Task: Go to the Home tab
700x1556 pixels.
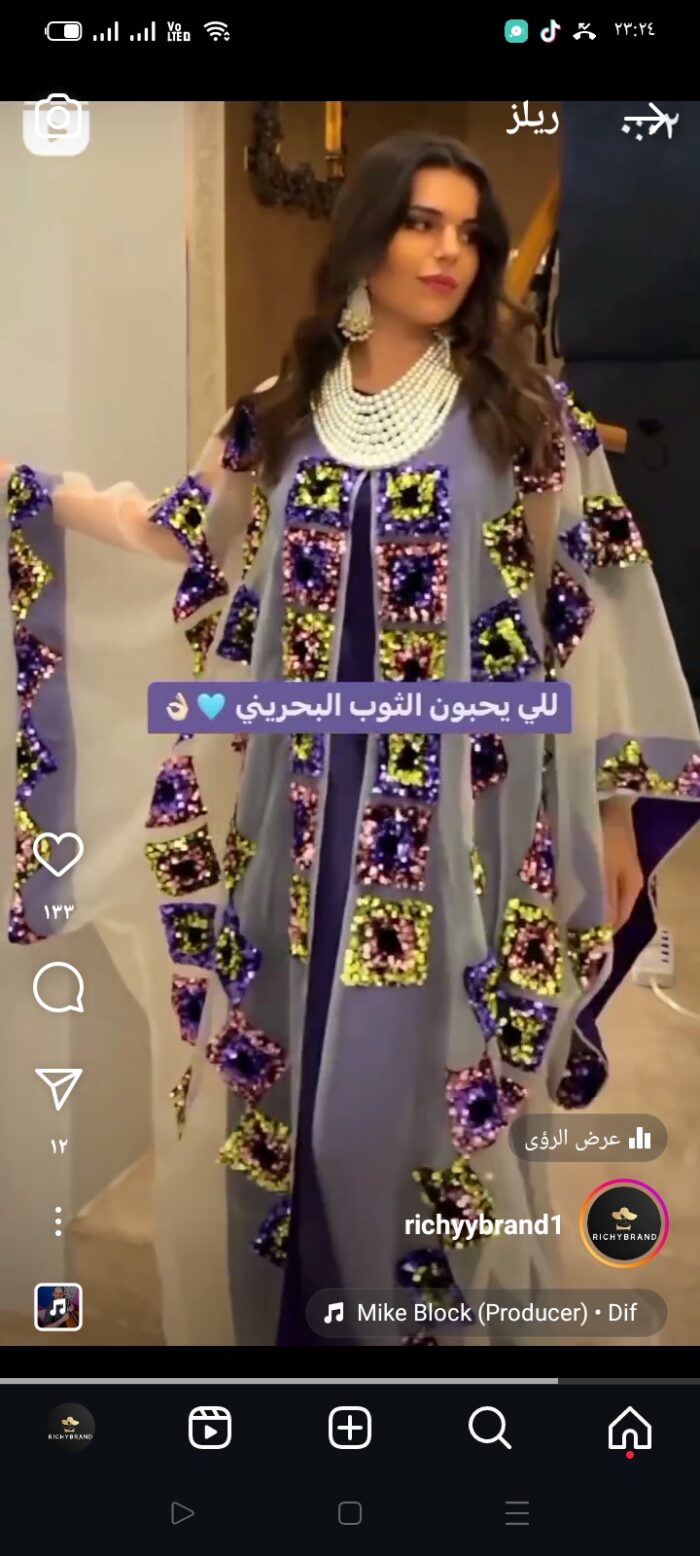Action: click(630, 1428)
